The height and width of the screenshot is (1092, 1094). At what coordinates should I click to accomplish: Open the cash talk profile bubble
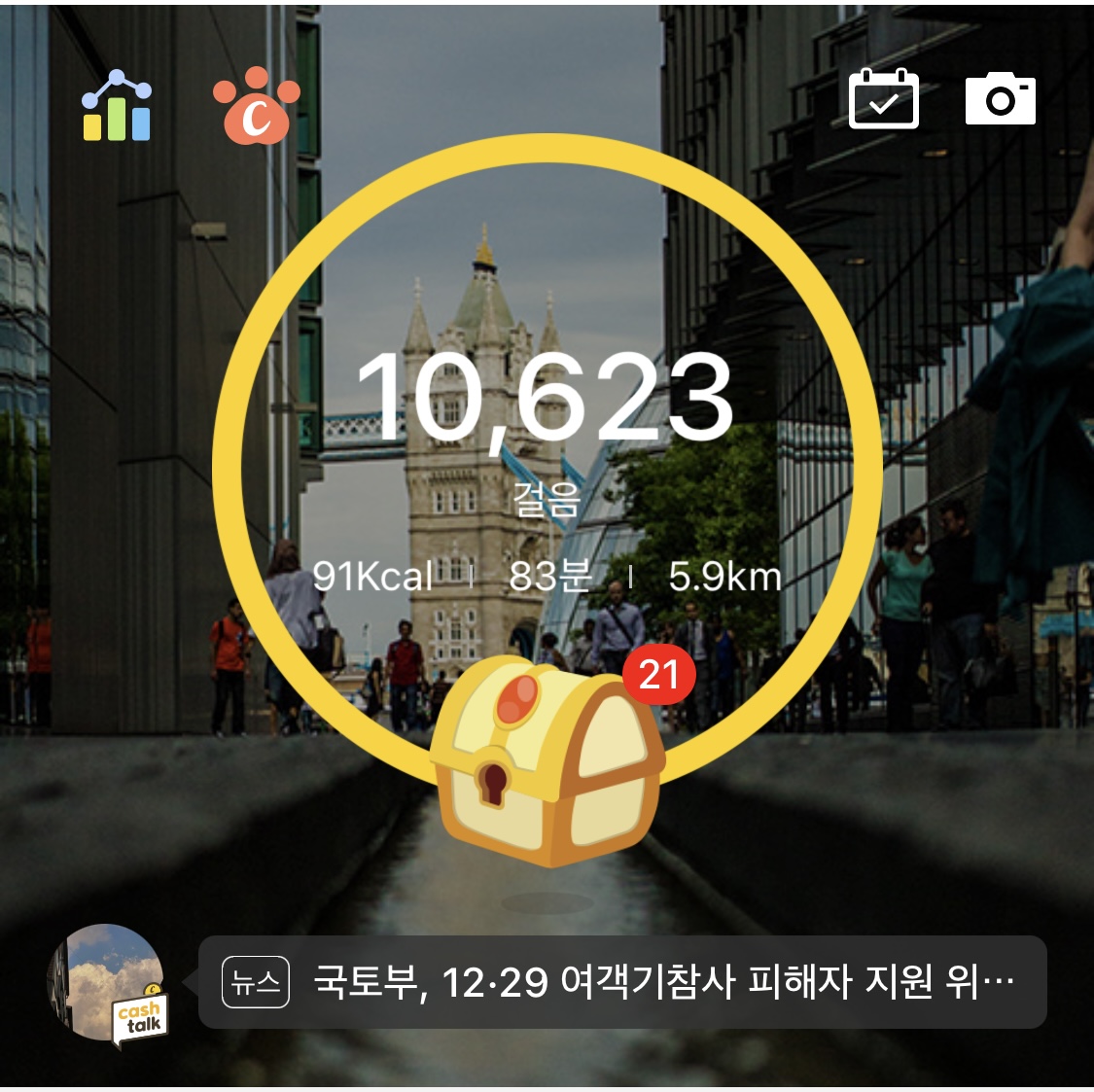pos(107,983)
